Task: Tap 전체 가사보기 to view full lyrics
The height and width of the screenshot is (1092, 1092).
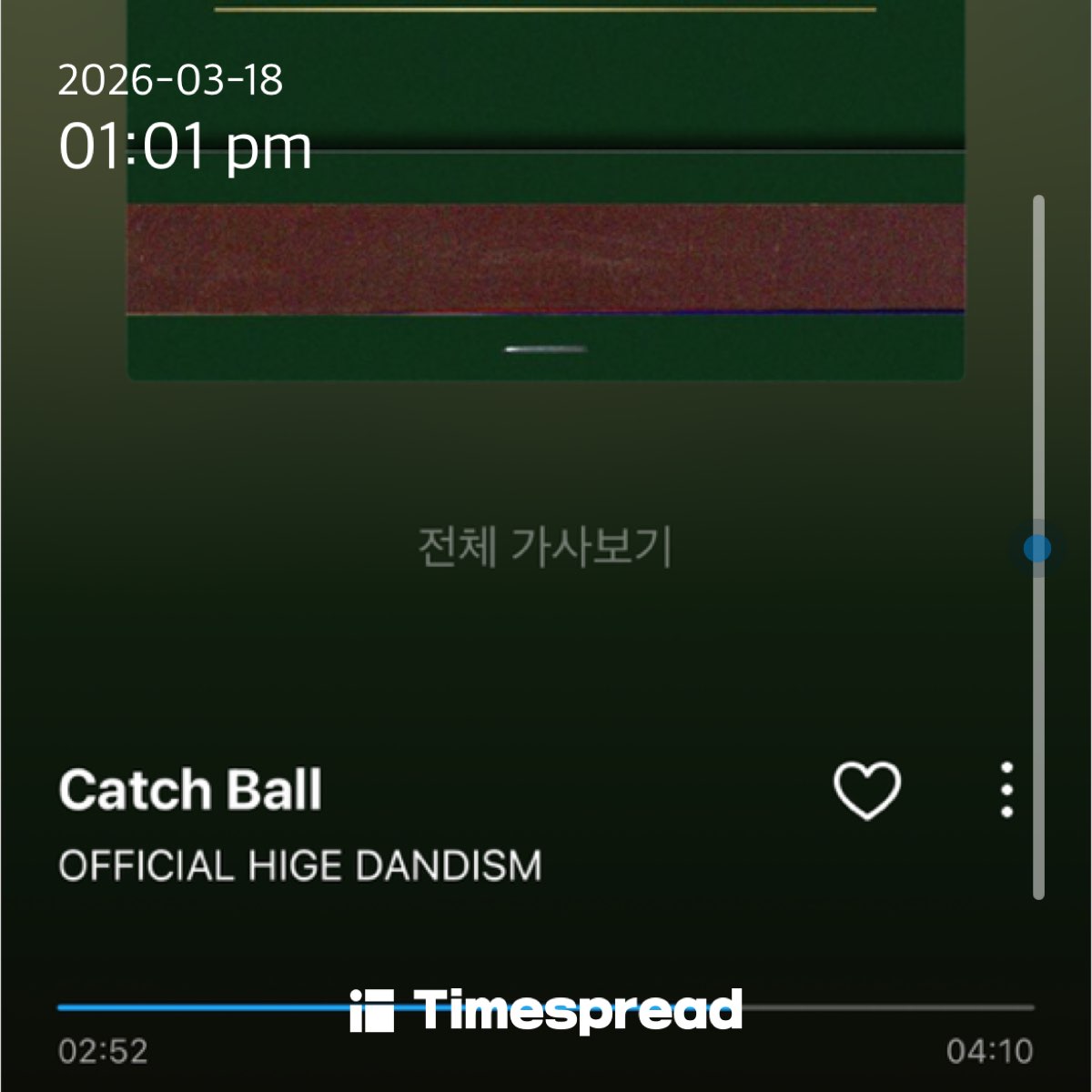Action: pyautogui.click(x=544, y=548)
